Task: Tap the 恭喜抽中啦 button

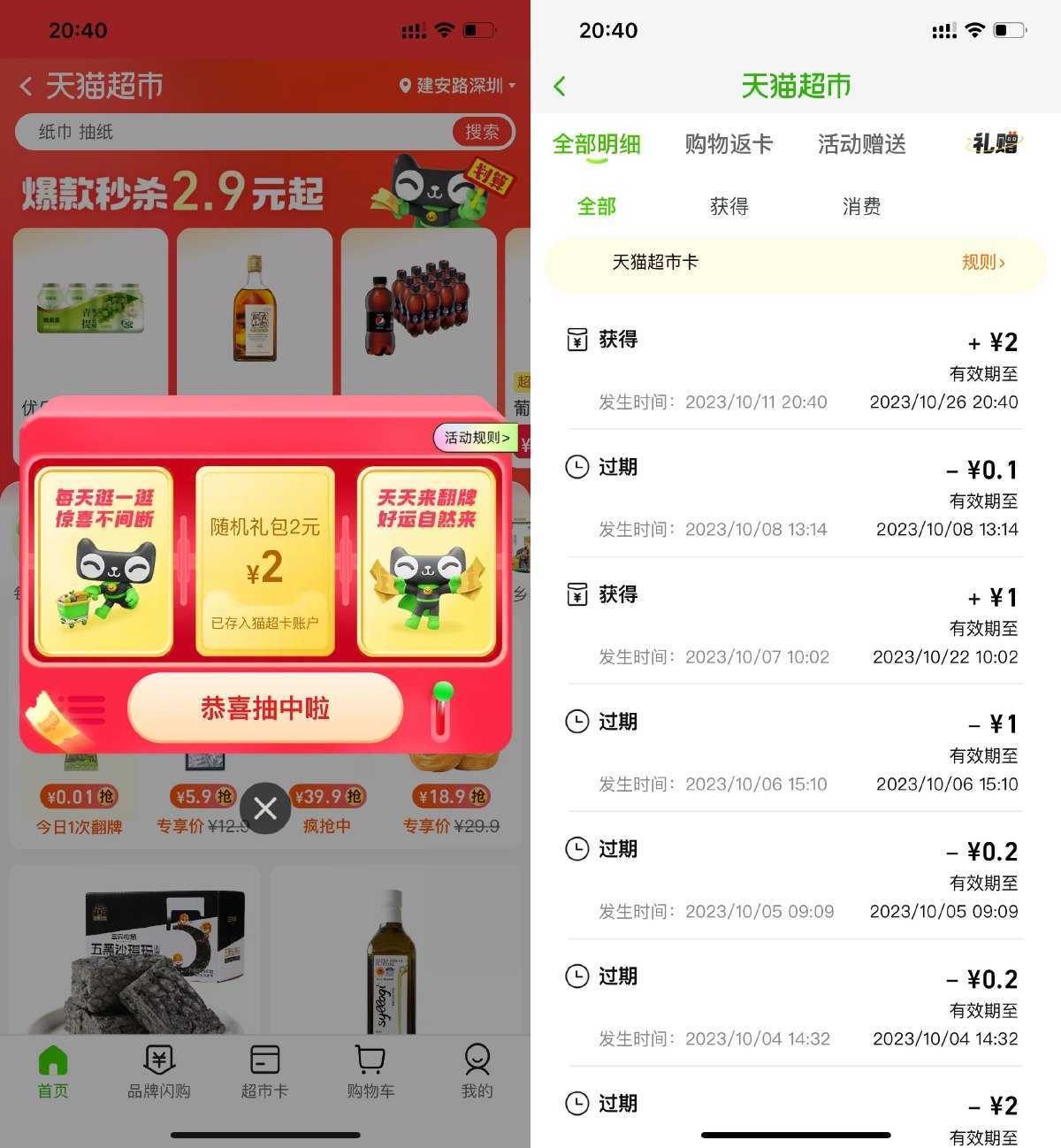Action: [265, 708]
